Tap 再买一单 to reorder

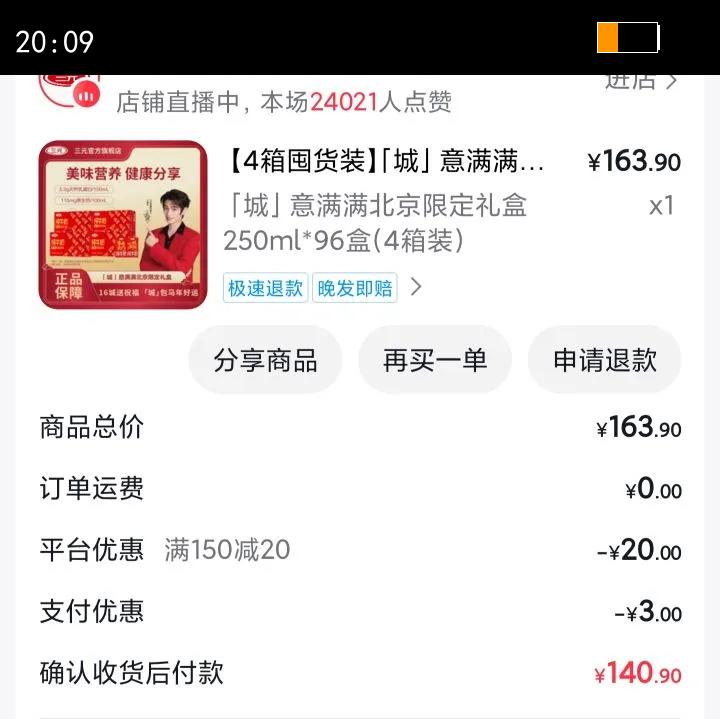435,360
